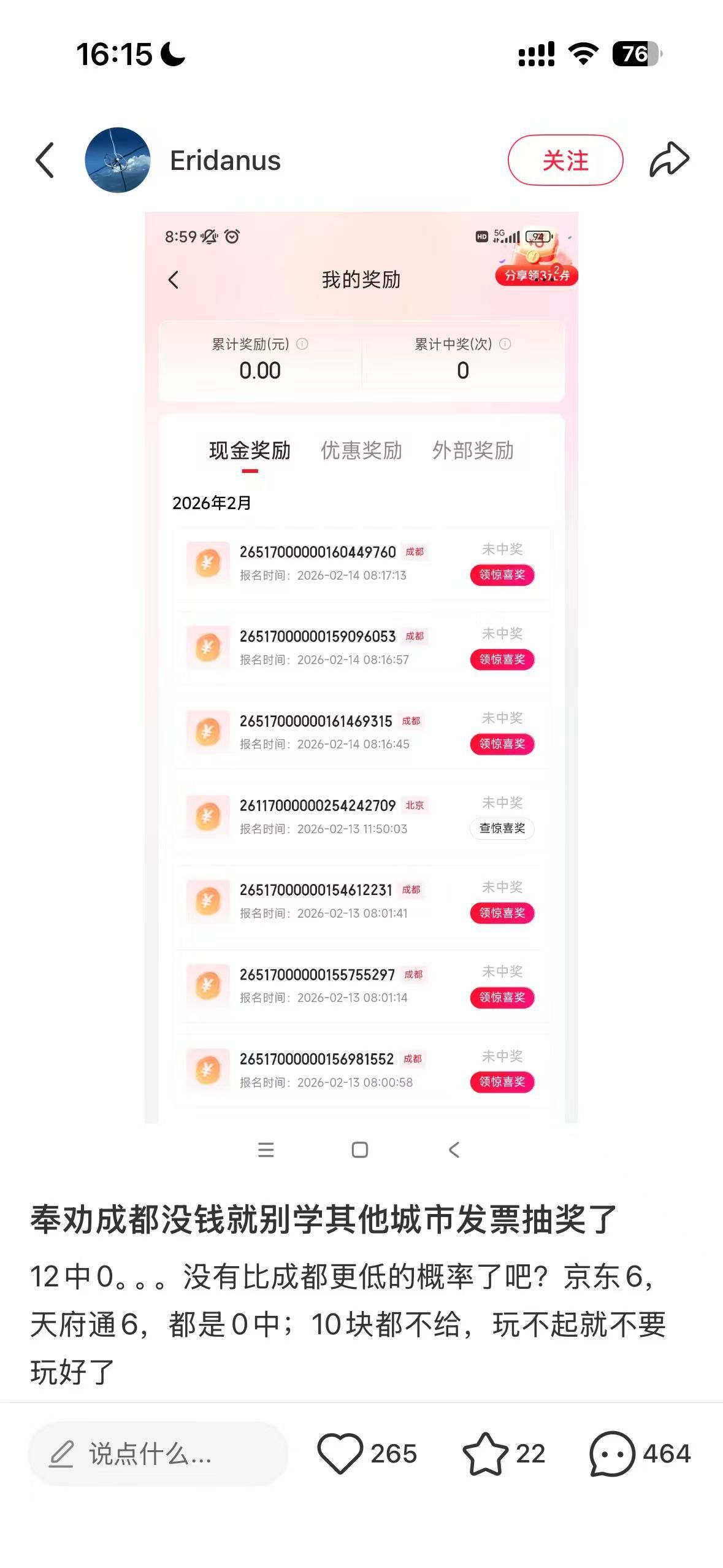This screenshot has height=1568, width=723.
Task: Share this post
Action: point(669,160)
